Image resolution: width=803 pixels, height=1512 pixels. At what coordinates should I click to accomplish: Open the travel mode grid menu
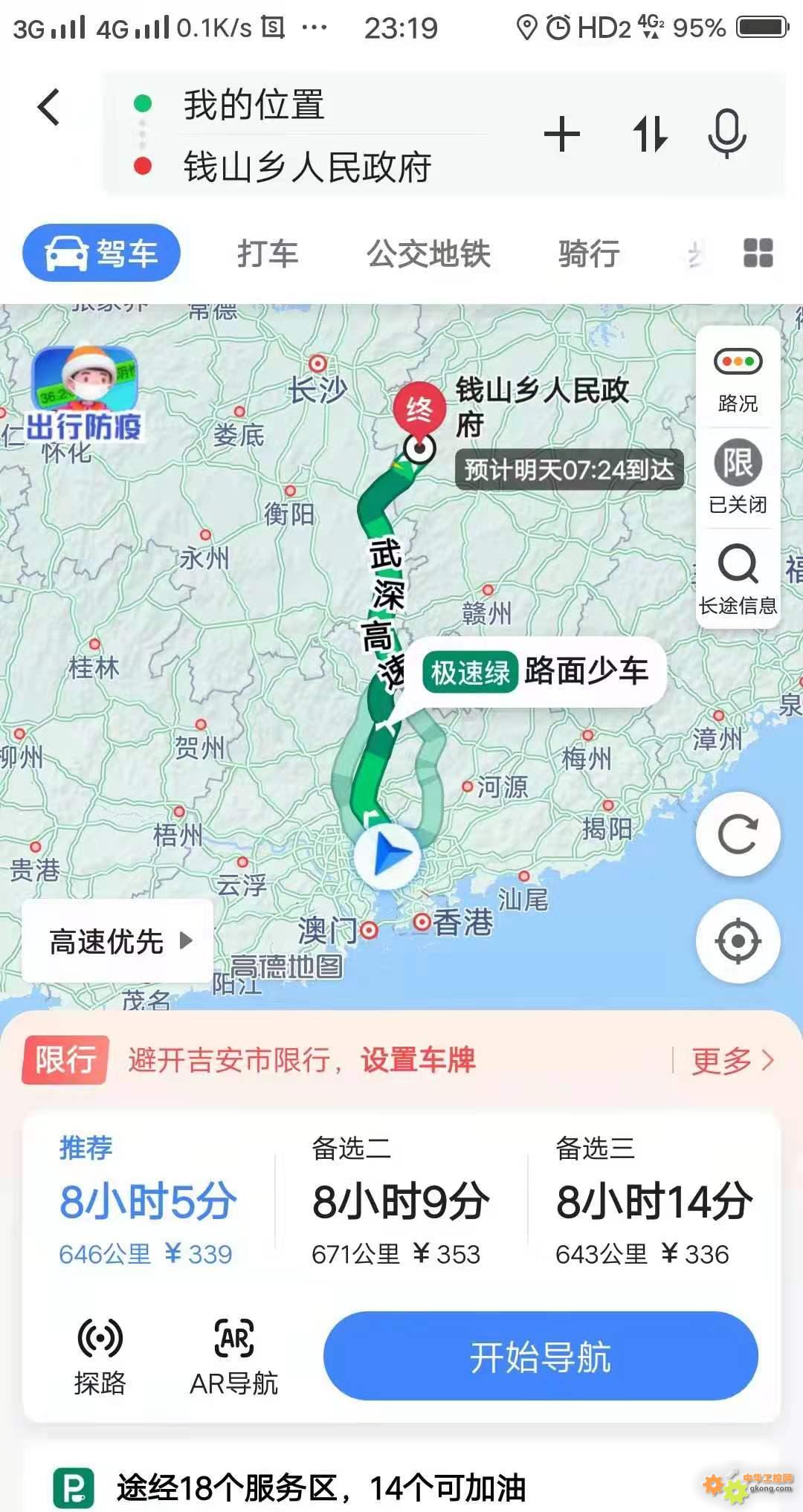[x=758, y=253]
